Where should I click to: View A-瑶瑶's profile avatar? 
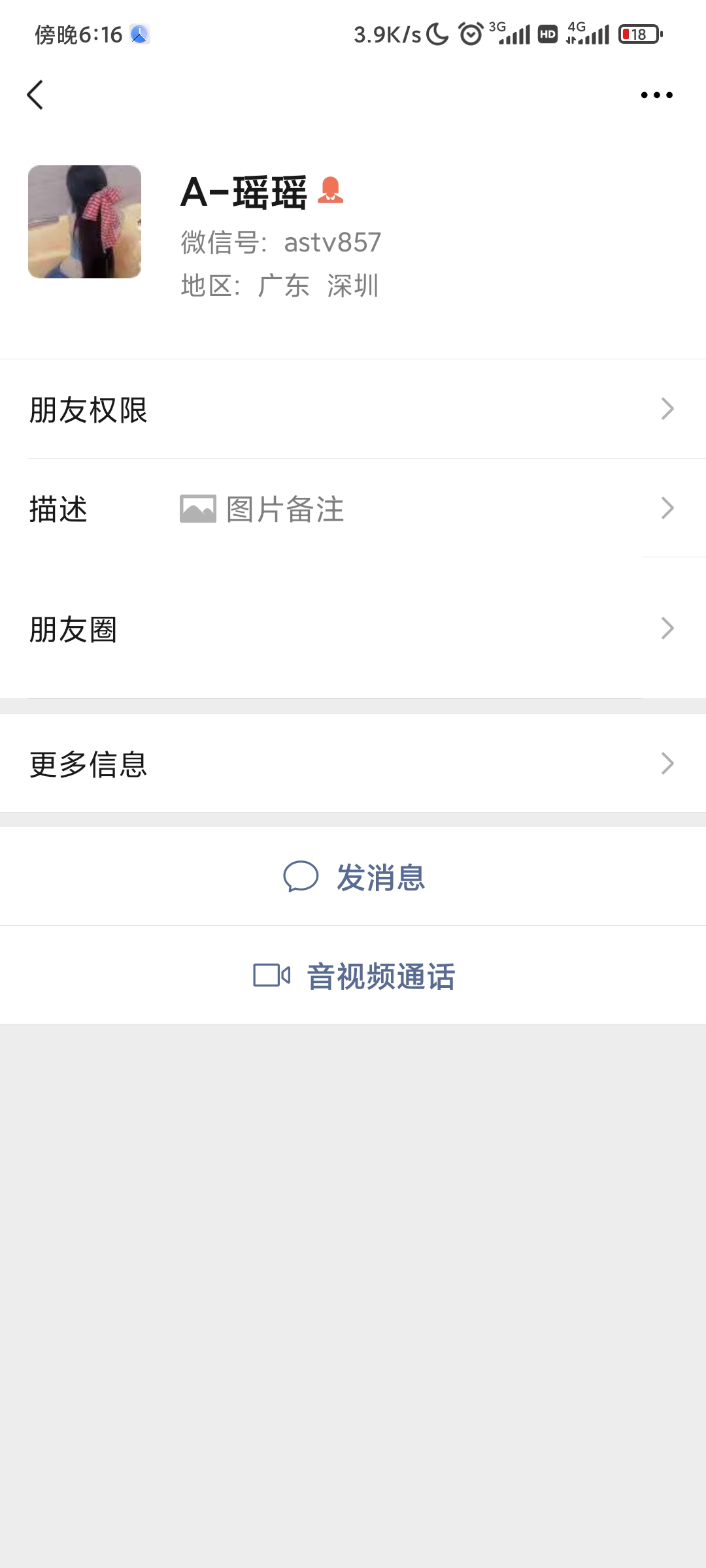click(x=84, y=221)
